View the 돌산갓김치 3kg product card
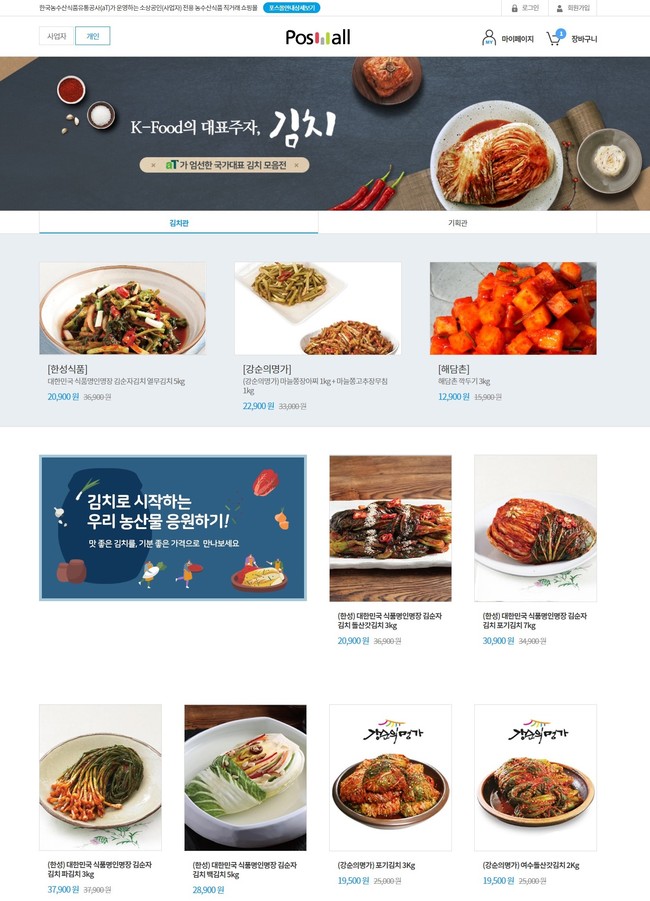The width and height of the screenshot is (650, 901). (390, 528)
